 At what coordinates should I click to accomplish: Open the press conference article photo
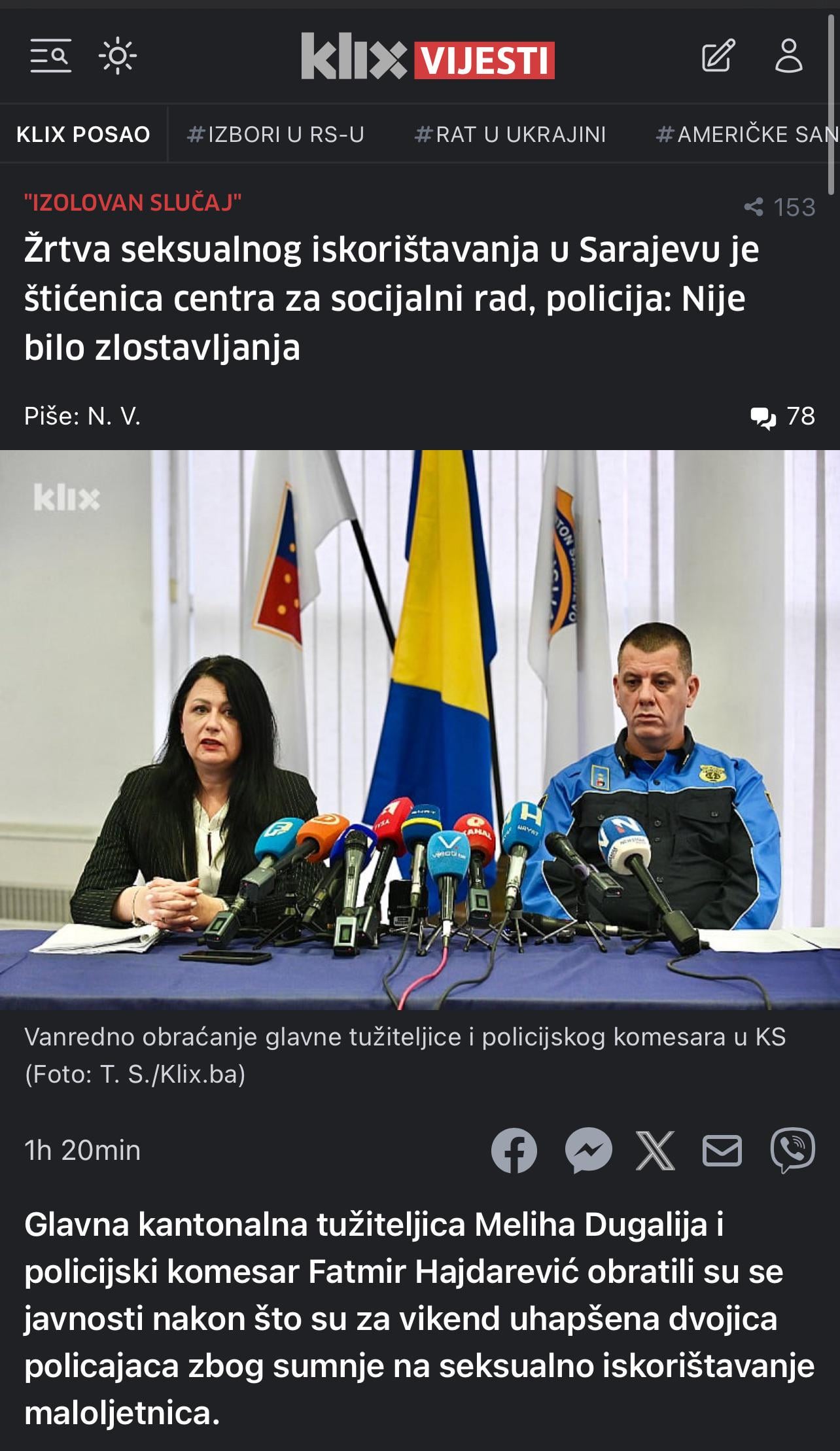coord(420,729)
